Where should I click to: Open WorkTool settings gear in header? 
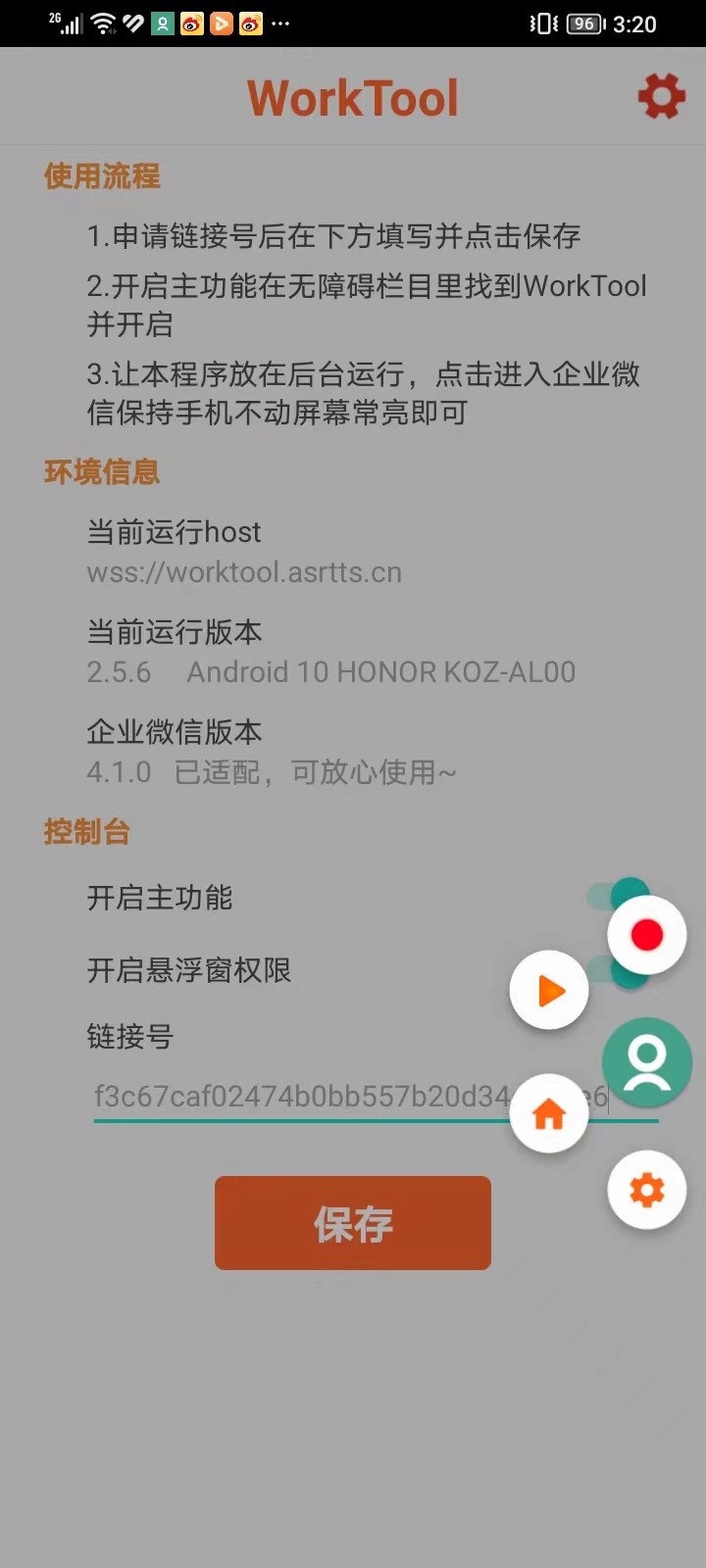coord(662,97)
